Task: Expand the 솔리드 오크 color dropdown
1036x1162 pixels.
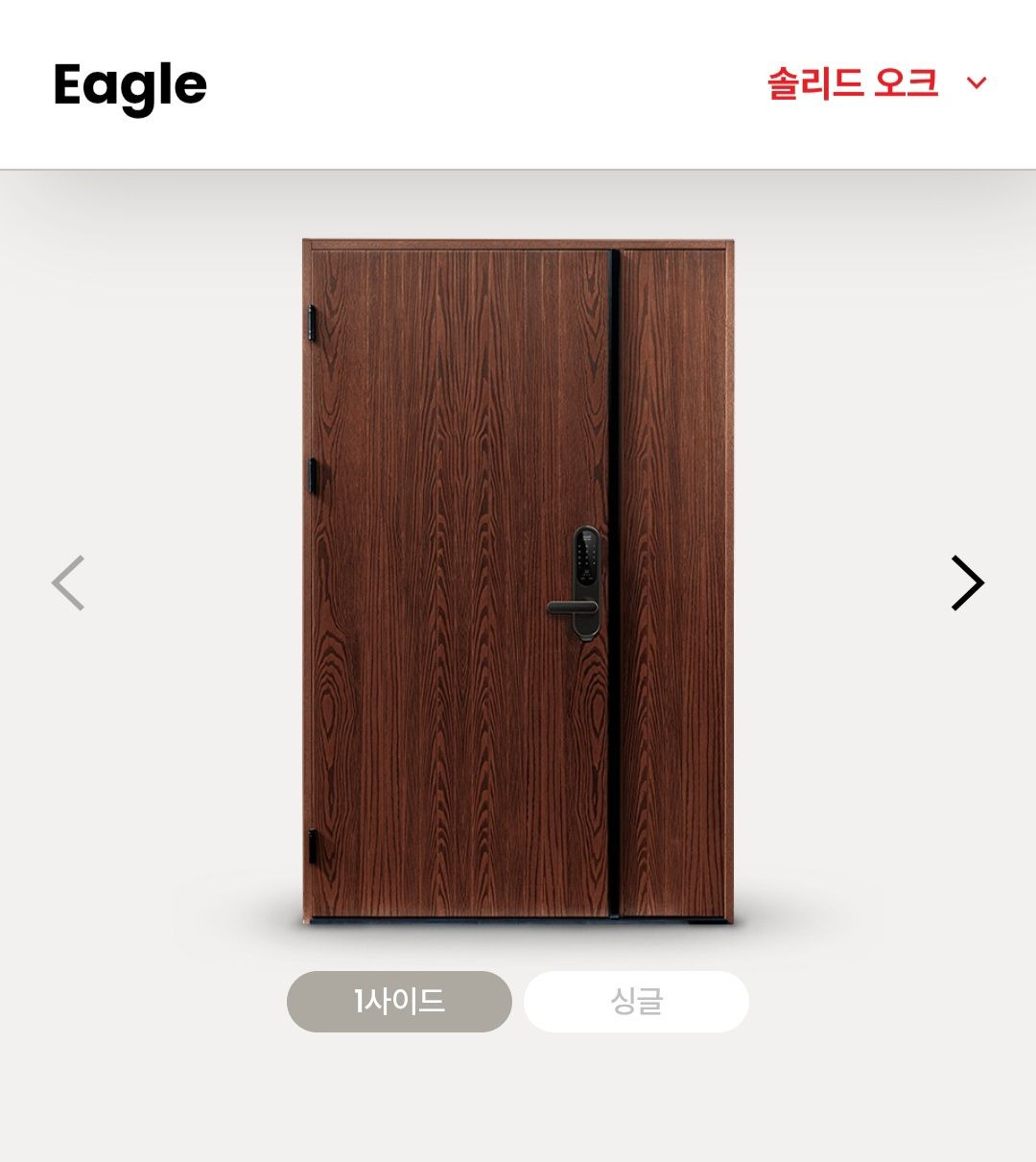Action: tap(876, 83)
